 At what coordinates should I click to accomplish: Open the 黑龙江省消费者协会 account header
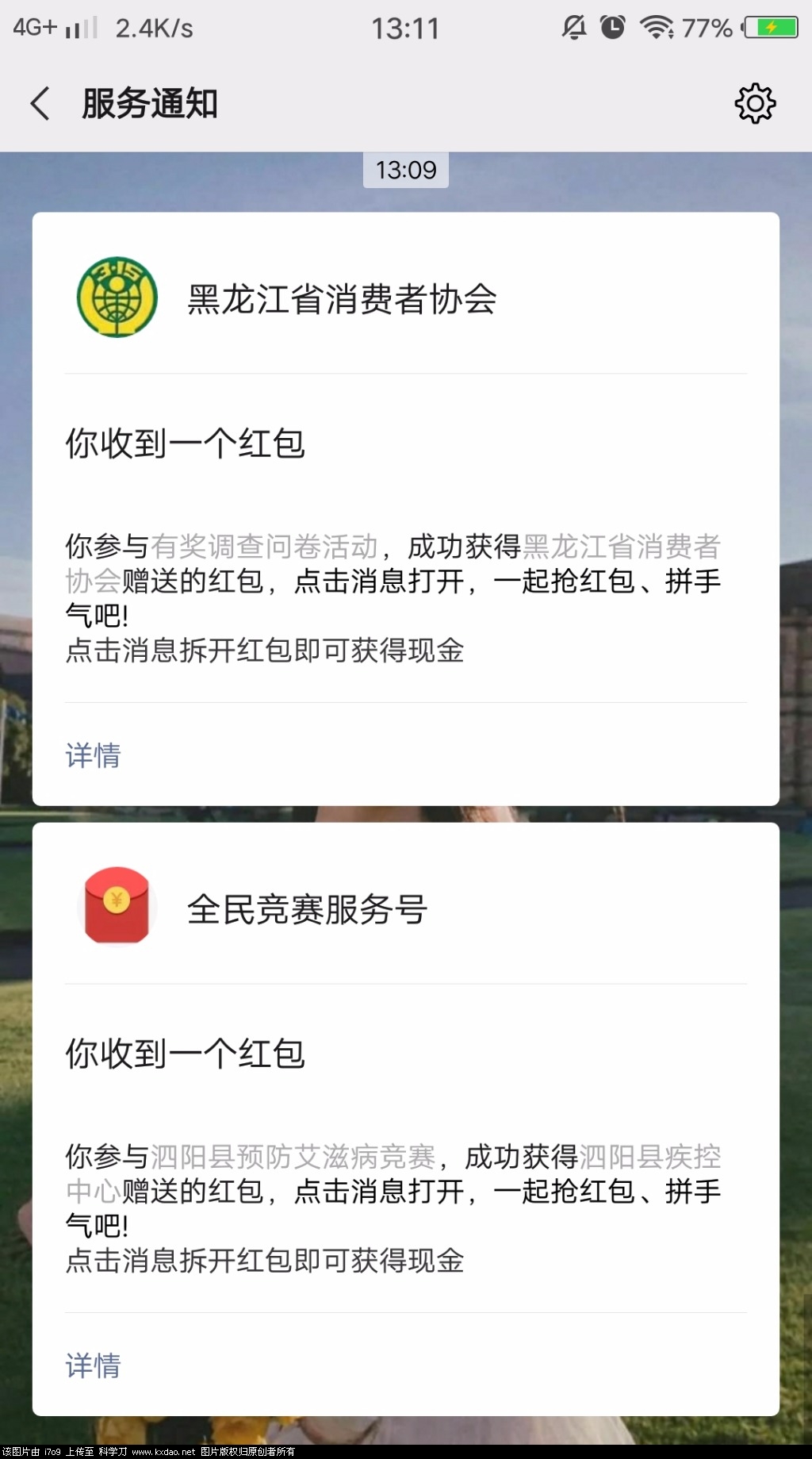pos(341,298)
